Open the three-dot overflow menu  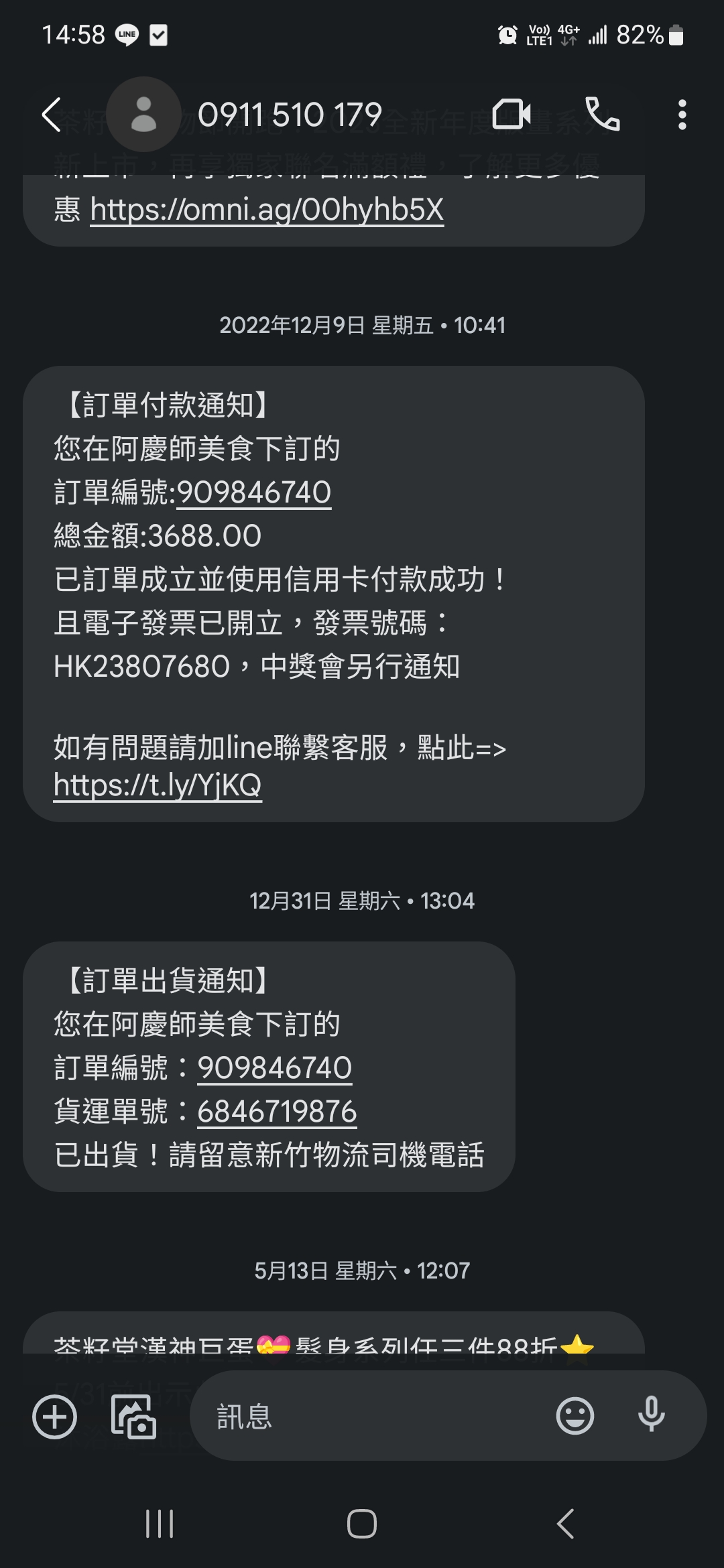(682, 115)
